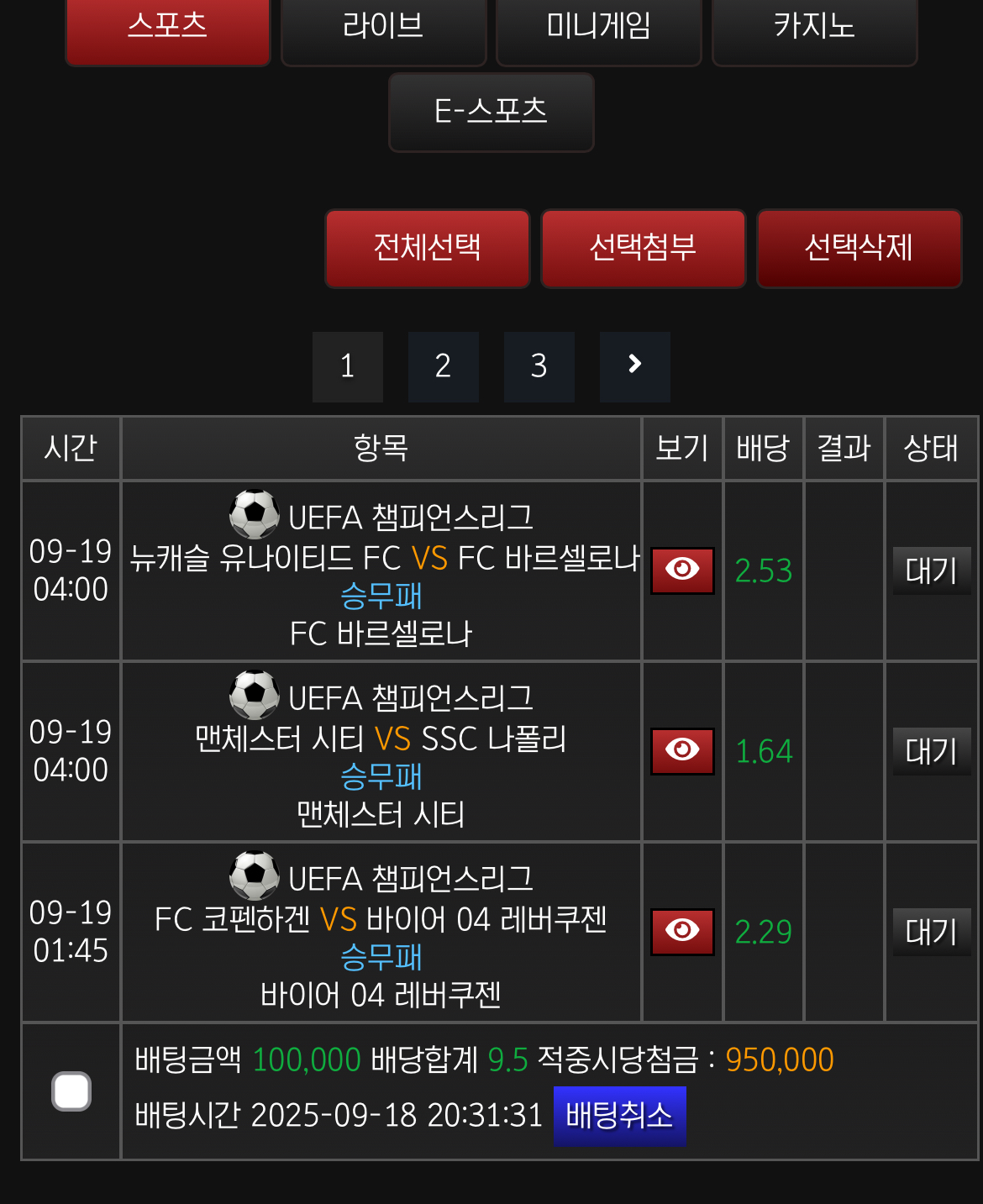Go to the next page with the arrow
The height and width of the screenshot is (1204, 983).
(x=634, y=366)
